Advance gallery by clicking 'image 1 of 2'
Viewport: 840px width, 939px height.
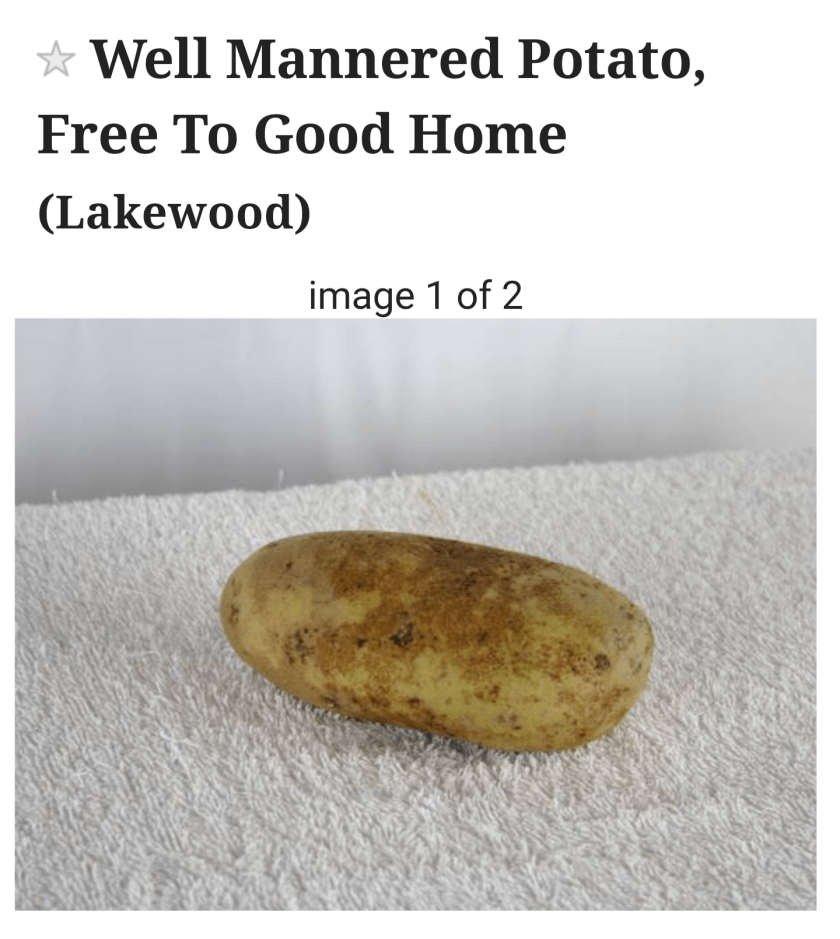(420, 294)
